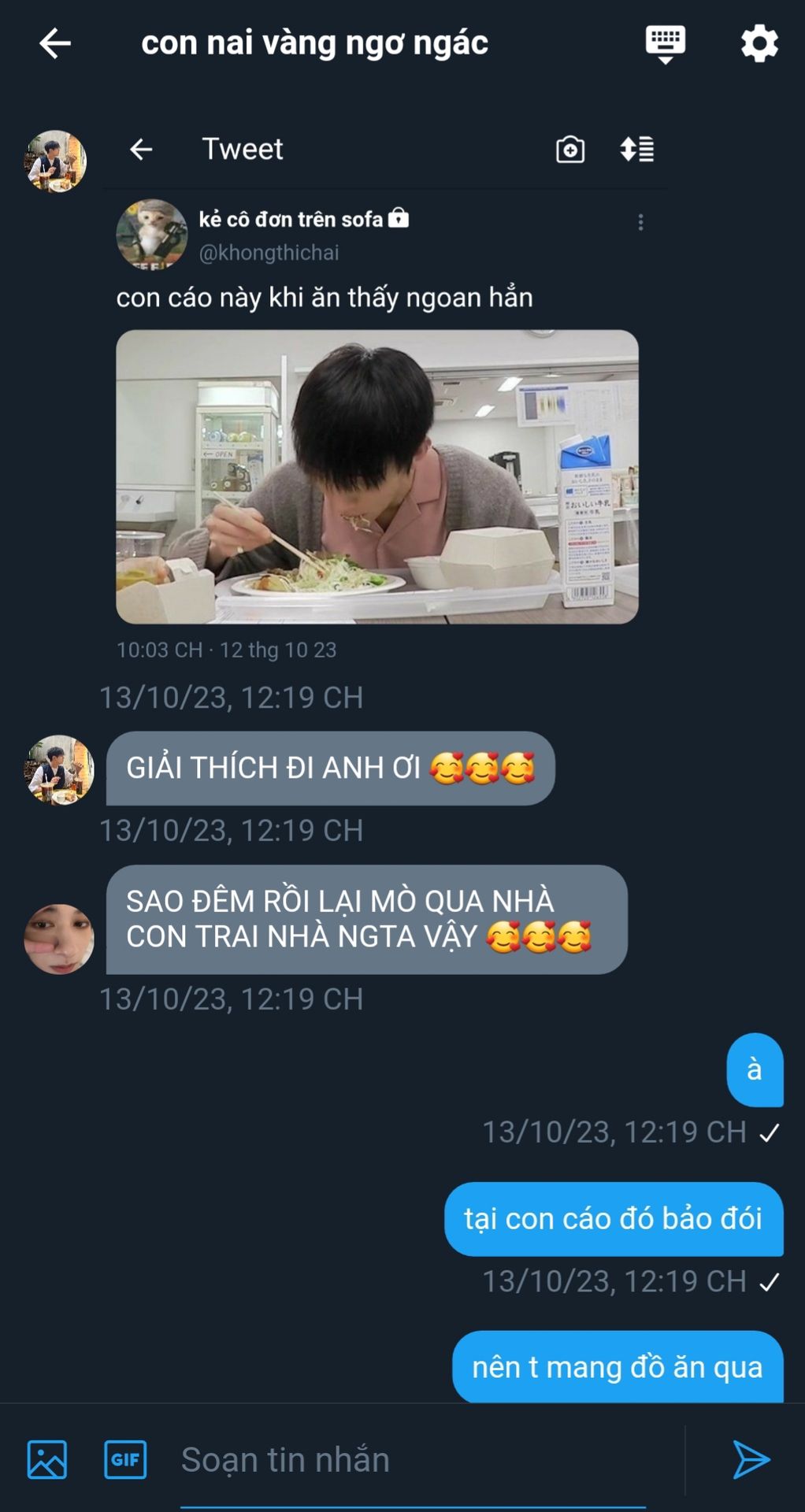This screenshot has height=1512, width=805.
Task: Send the message with arrow icon
Action: click(751, 1459)
